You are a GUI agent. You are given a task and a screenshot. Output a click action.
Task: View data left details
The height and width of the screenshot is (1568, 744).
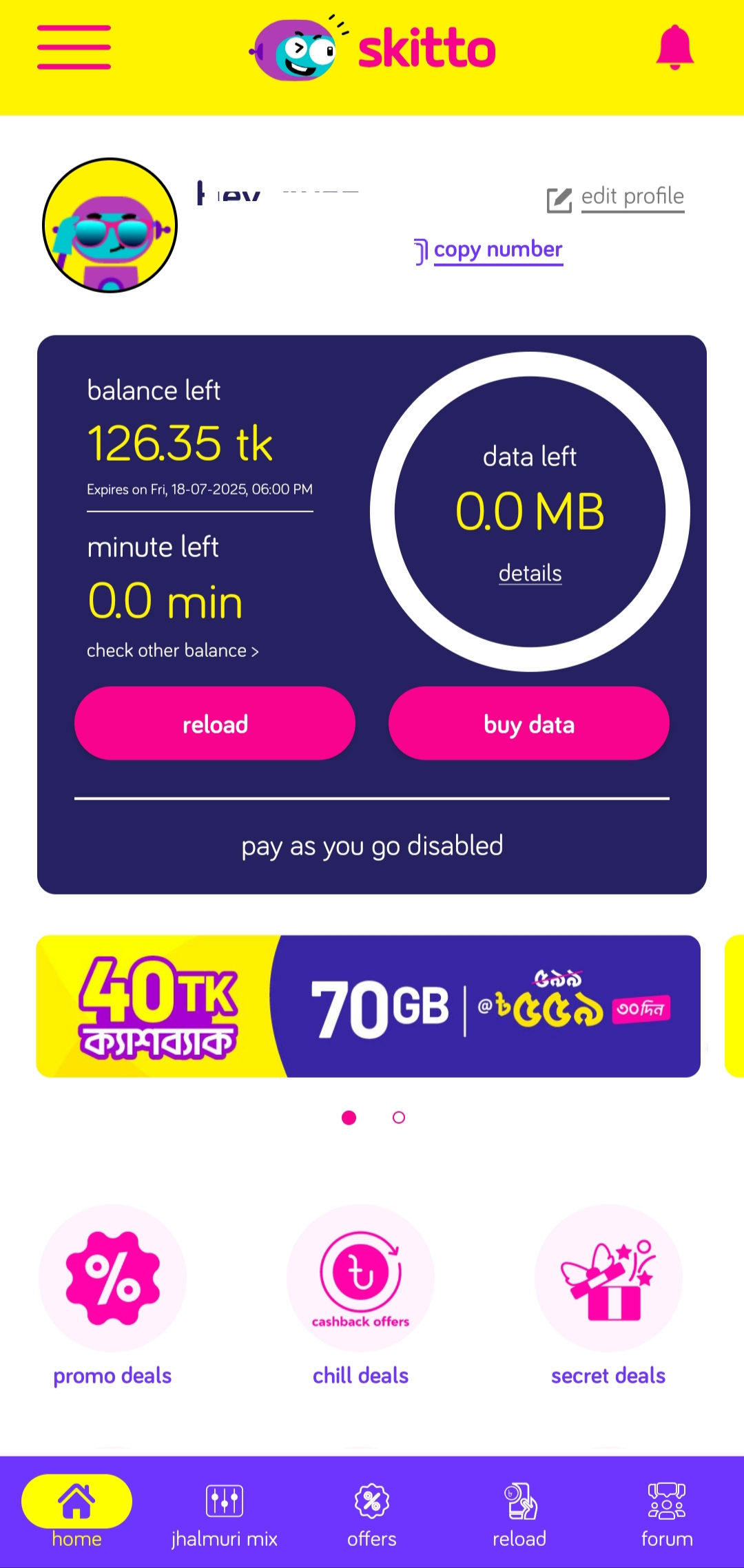pyautogui.click(x=530, y=573)
